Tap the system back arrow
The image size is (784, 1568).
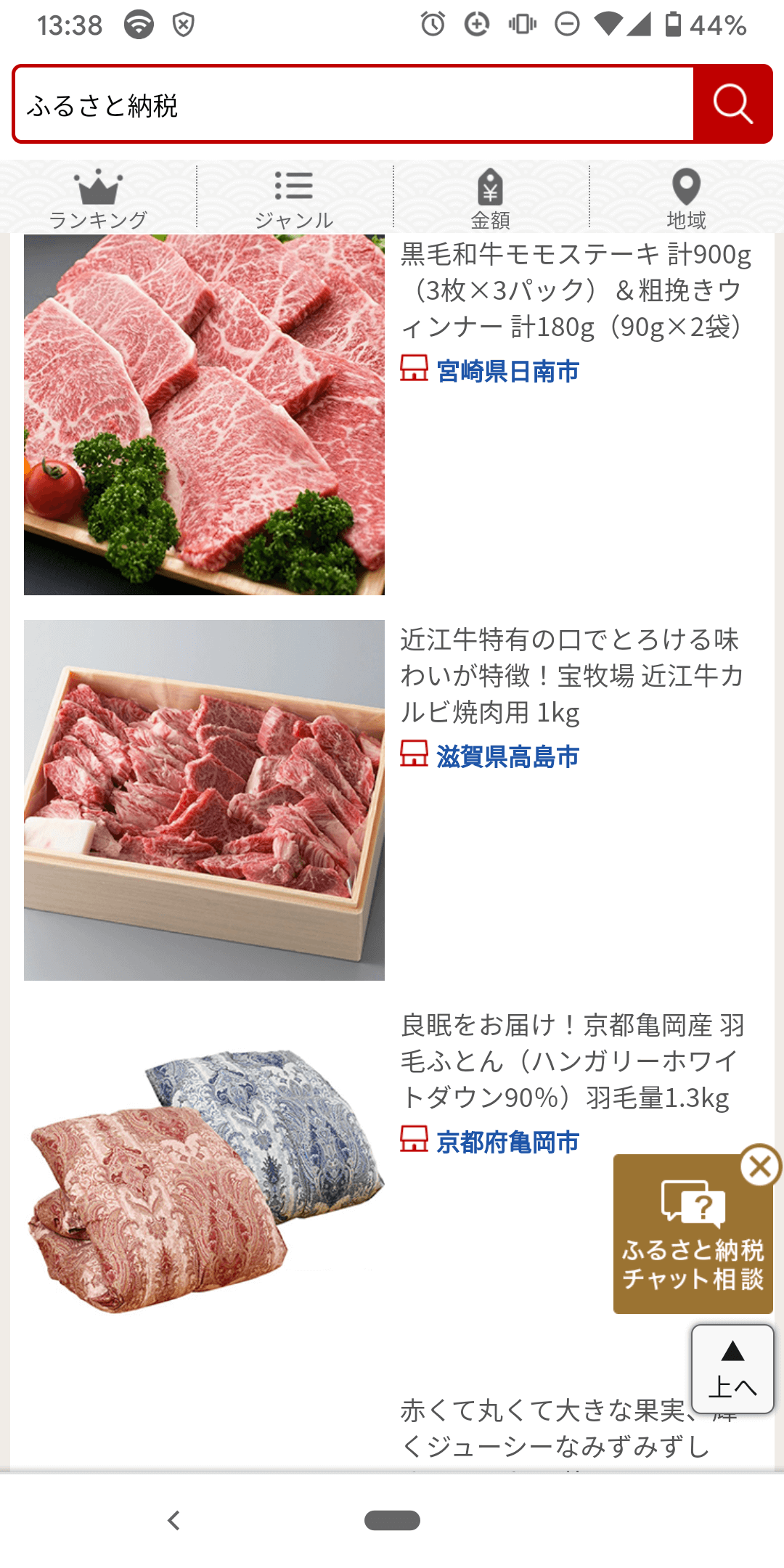[x=173, y=1520]
